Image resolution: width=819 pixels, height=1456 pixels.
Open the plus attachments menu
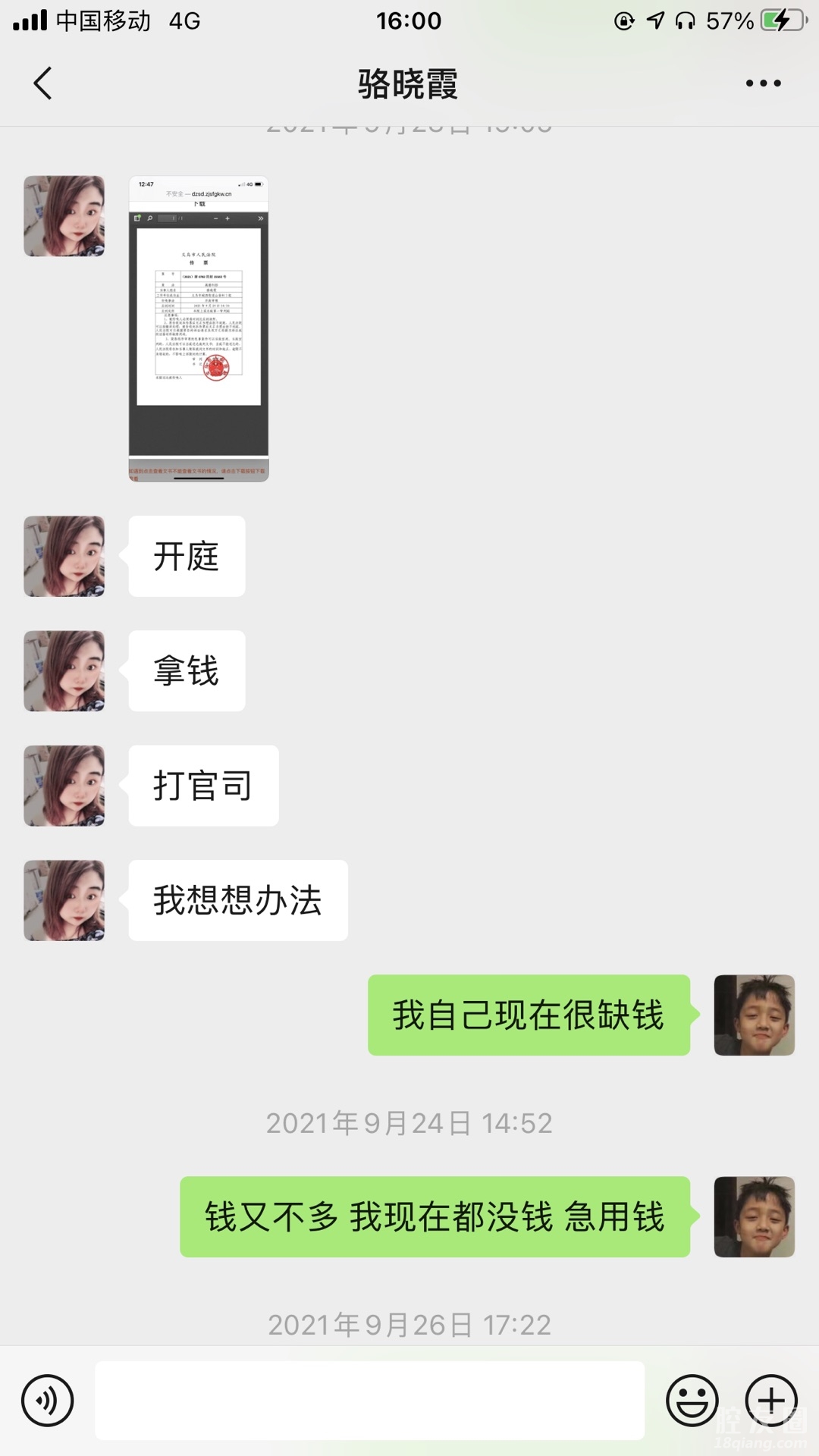pyautogui.click(x=771, y=1401)
